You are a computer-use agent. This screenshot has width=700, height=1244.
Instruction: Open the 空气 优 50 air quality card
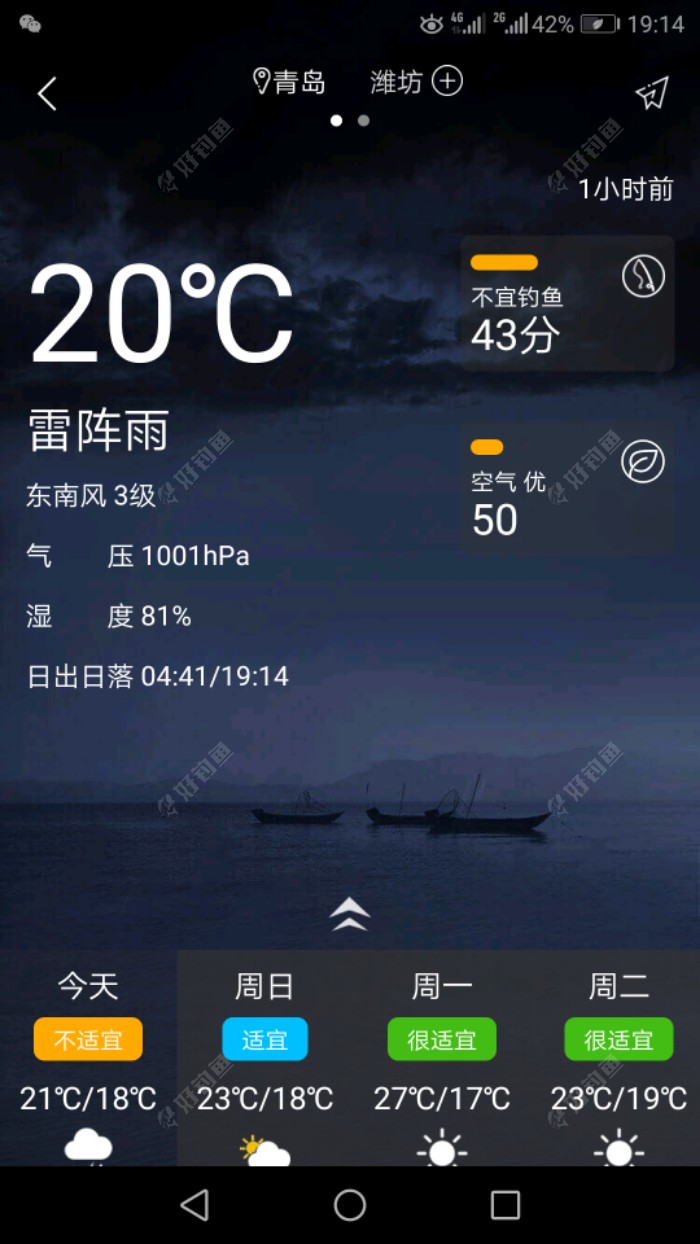567,490
